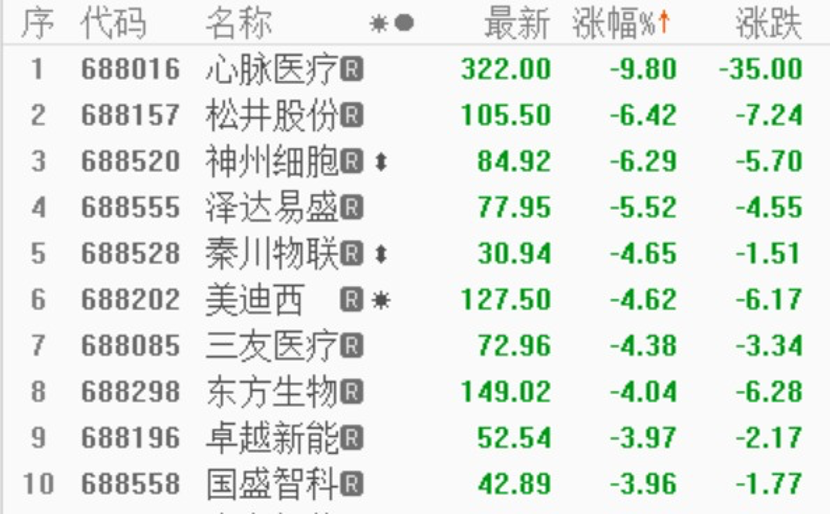This screenshot has width=830, height=514.
Task: Open stock 心脉医疗 688016
Action: (272, 69)
